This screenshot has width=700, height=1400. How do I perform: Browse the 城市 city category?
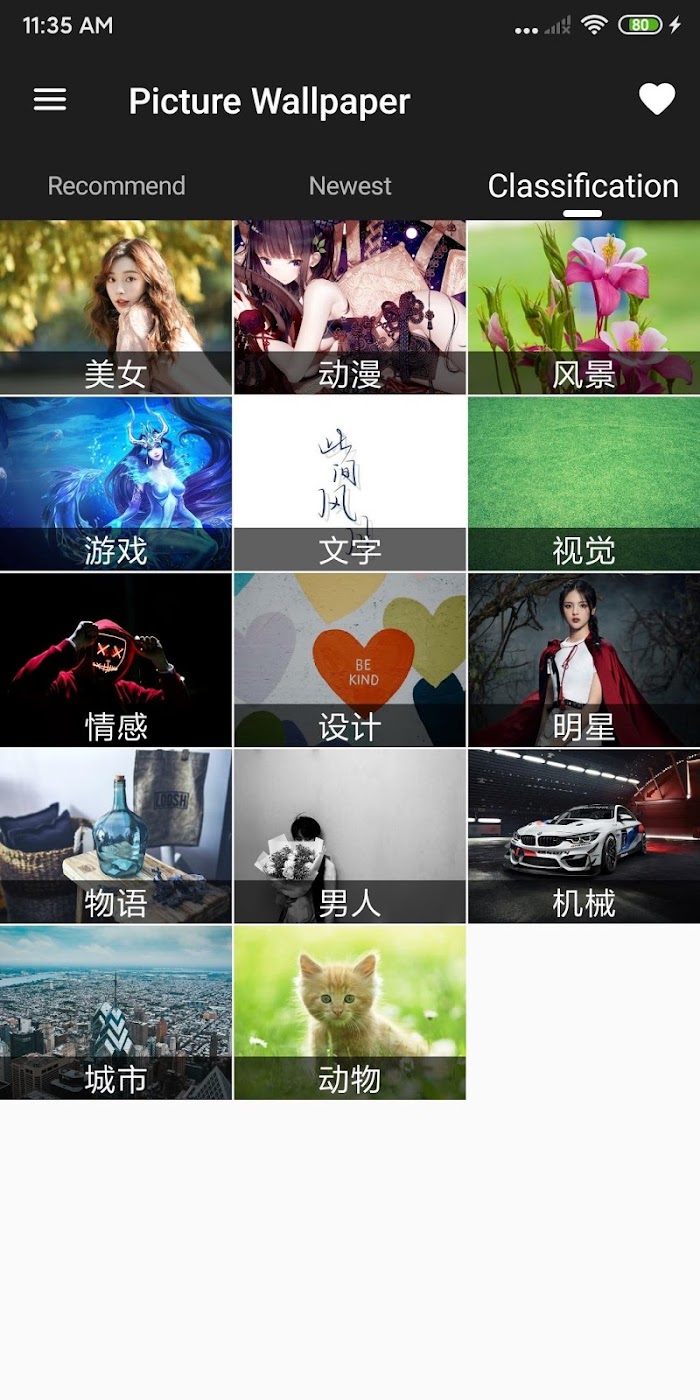point(116,1012)
